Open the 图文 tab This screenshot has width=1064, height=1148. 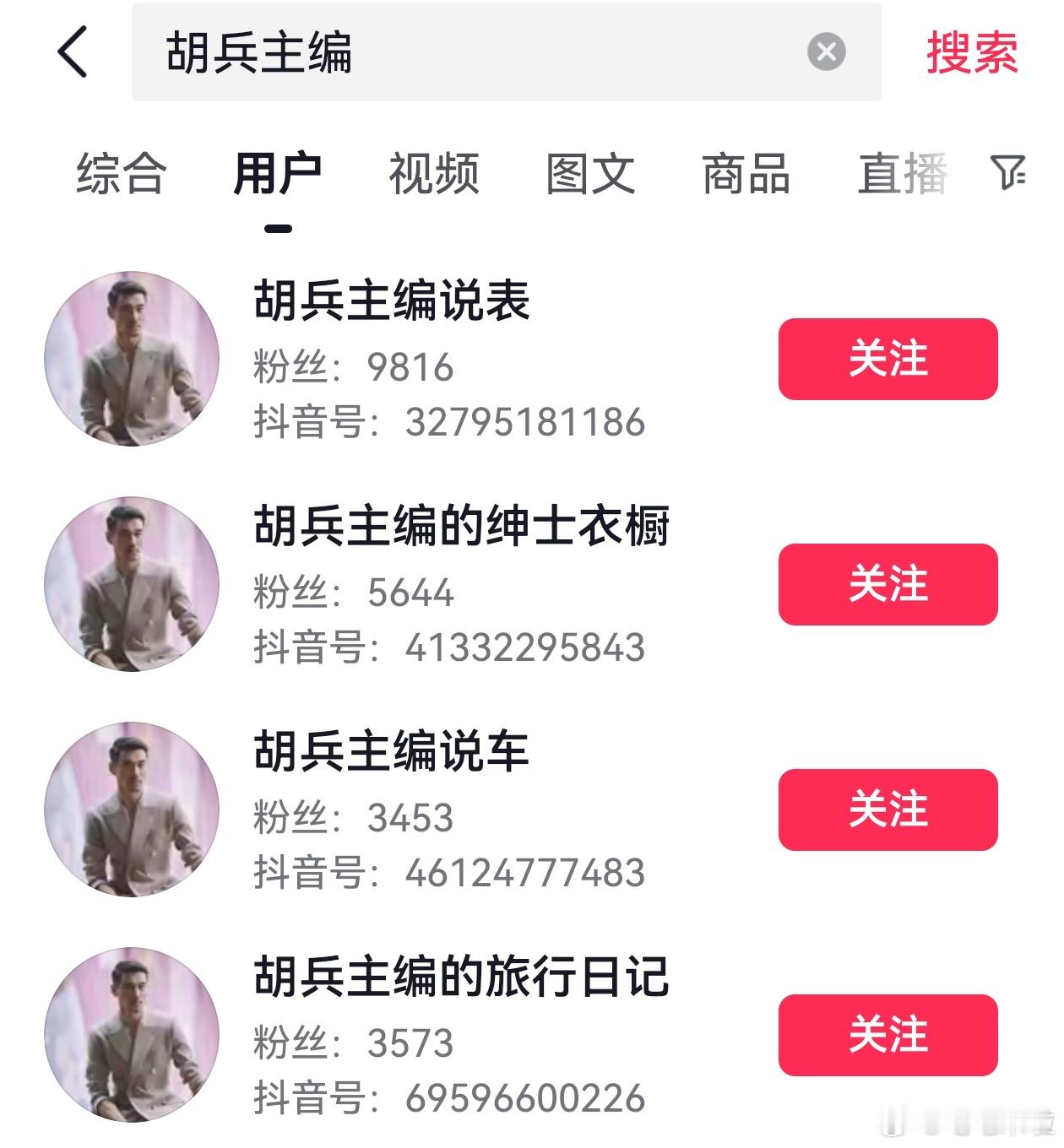coord(590,174)
